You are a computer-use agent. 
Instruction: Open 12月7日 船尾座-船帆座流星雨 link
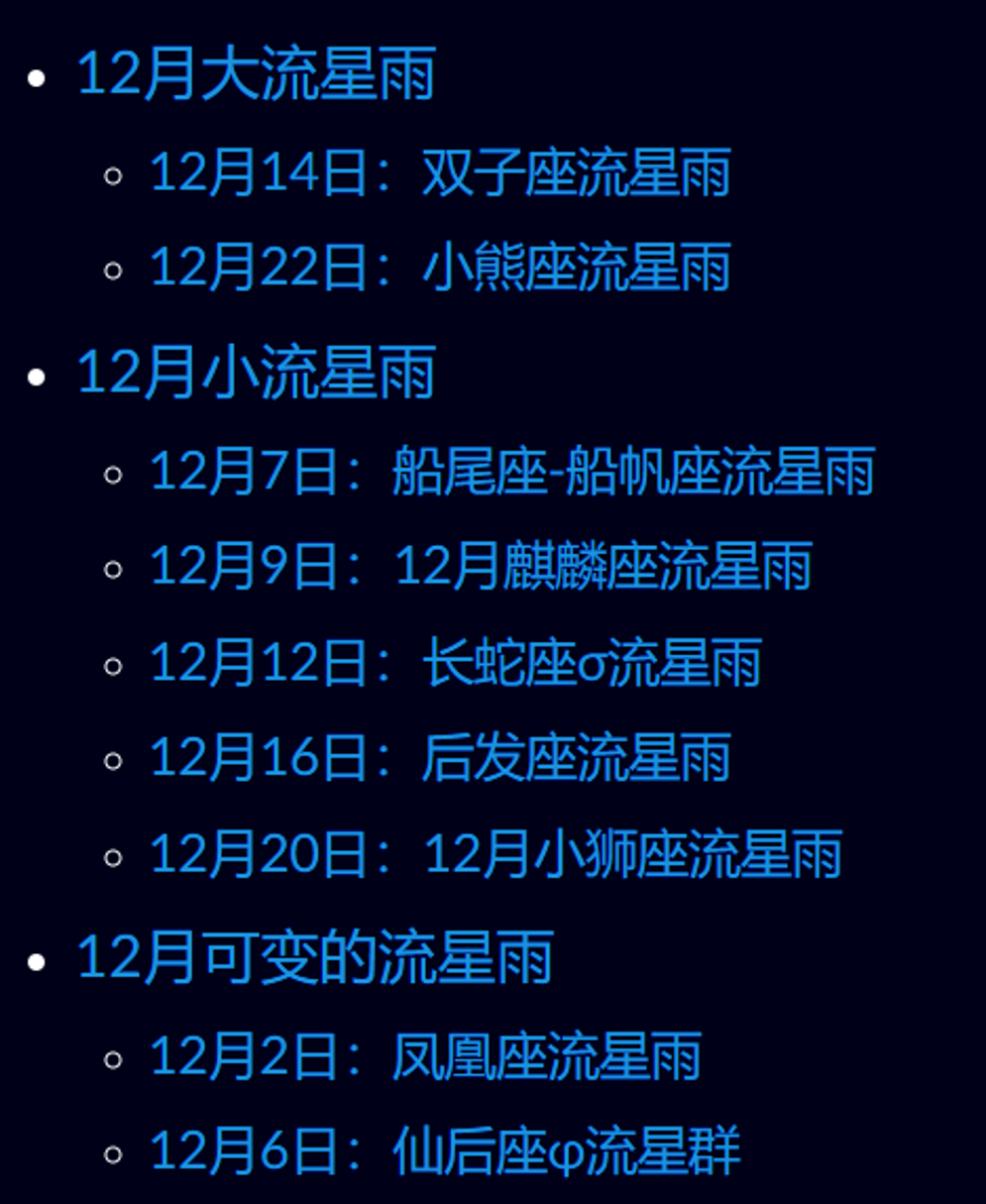[511, 471]
